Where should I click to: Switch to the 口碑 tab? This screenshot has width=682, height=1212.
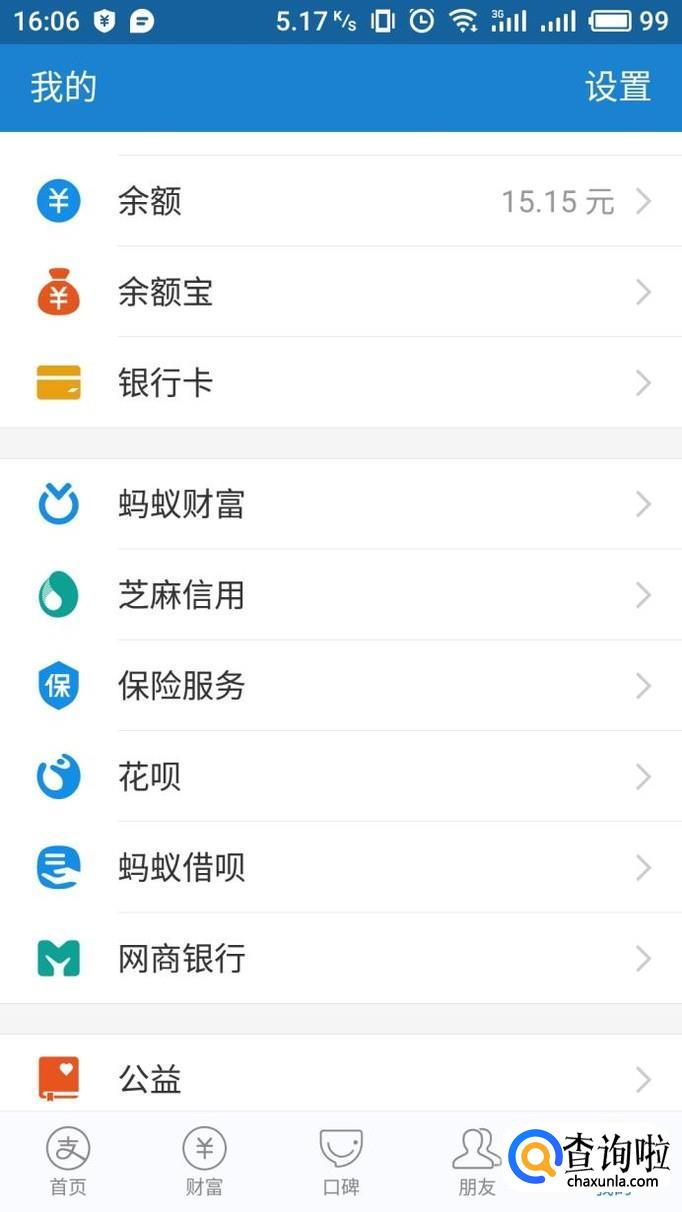340,1162
